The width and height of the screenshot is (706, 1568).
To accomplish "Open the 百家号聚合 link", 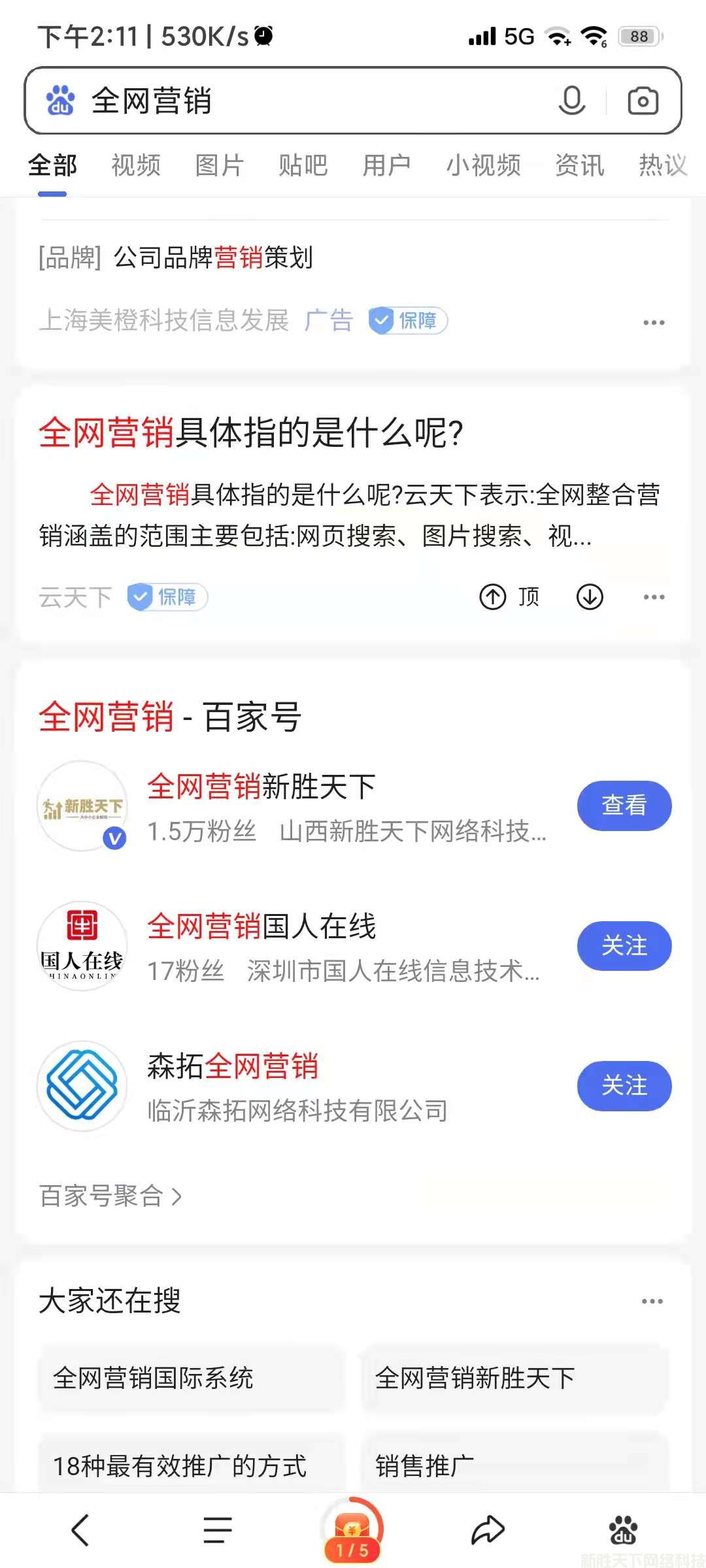I will [110, 1196].
